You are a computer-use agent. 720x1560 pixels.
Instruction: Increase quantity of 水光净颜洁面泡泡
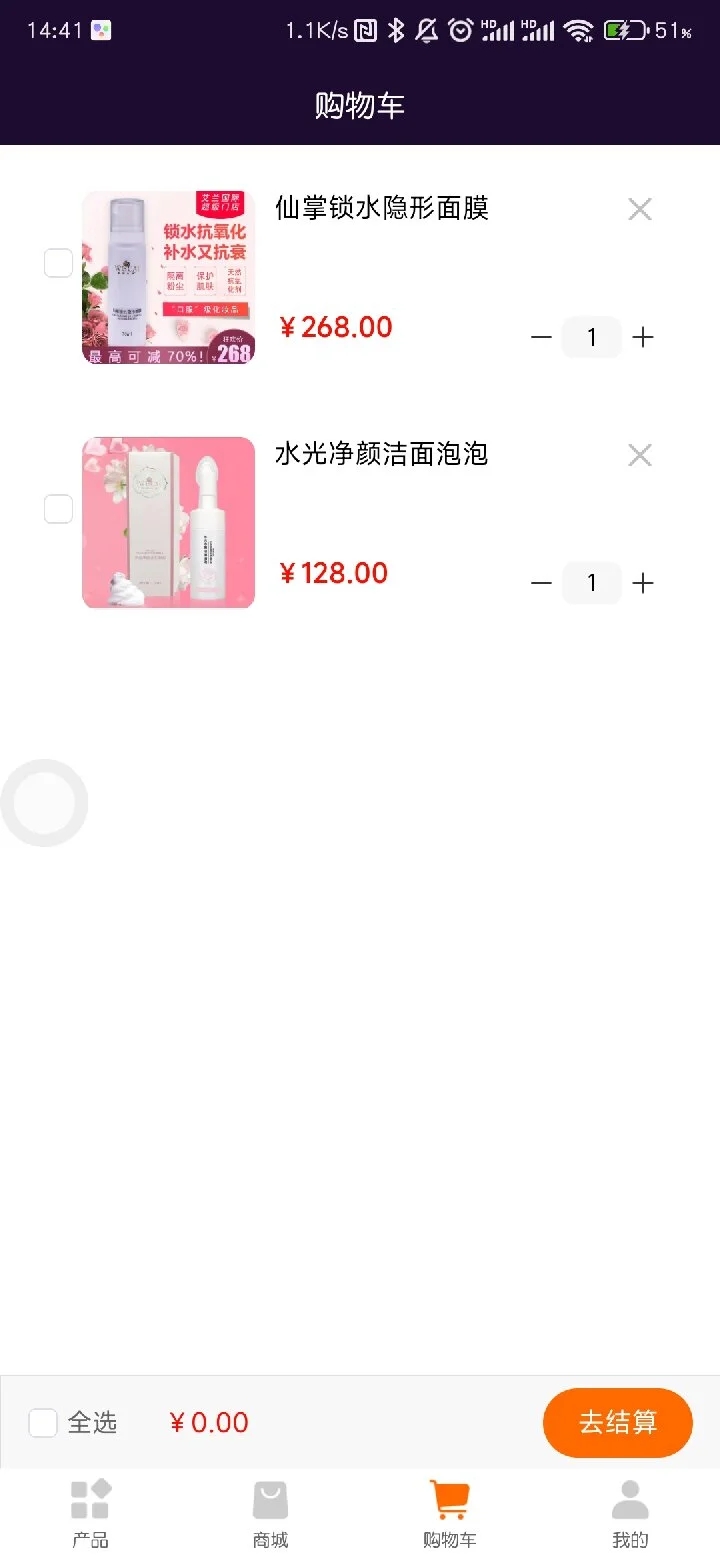pos(643,583)
